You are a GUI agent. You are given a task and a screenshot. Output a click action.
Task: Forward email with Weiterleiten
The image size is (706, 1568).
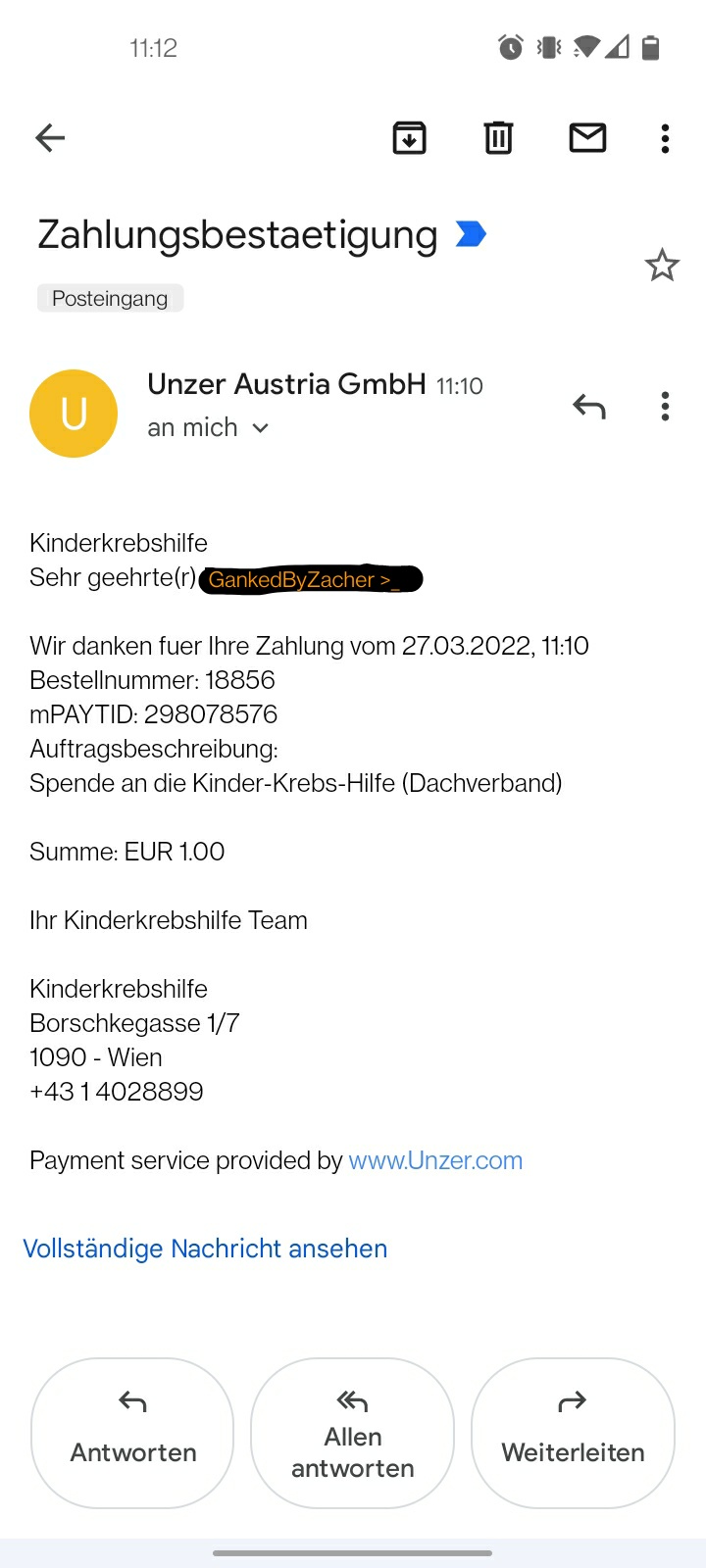click(x=573, y=1433)
